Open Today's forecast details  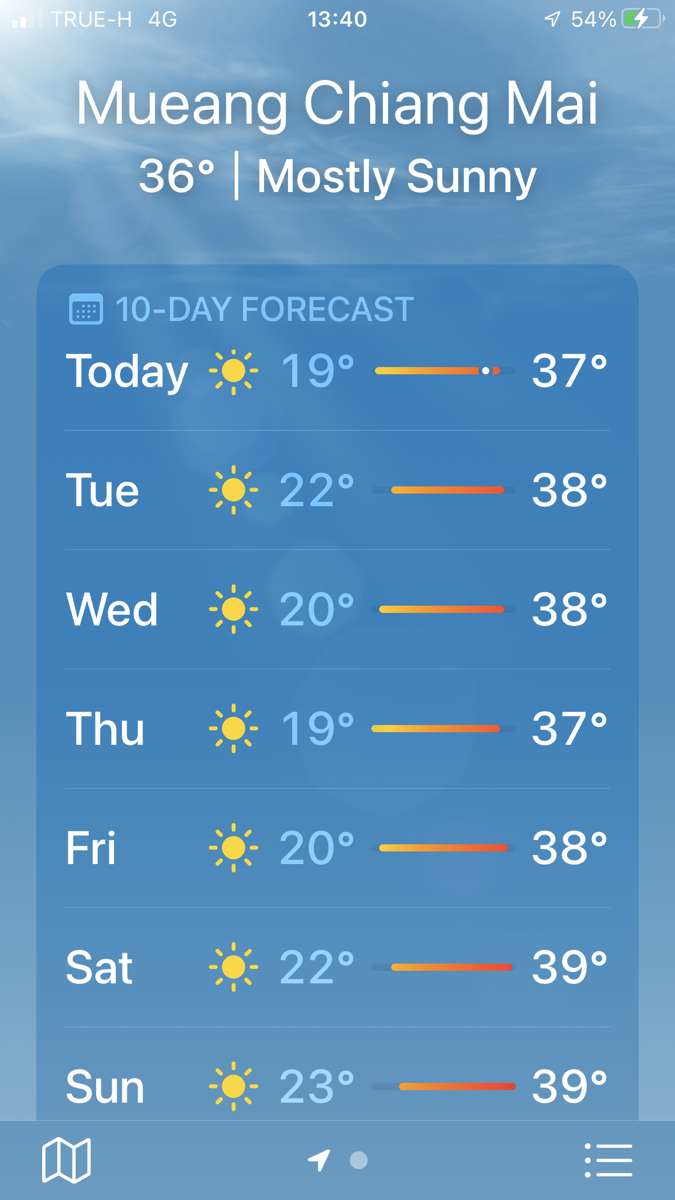pyautogui.click(x=337, y=371)
